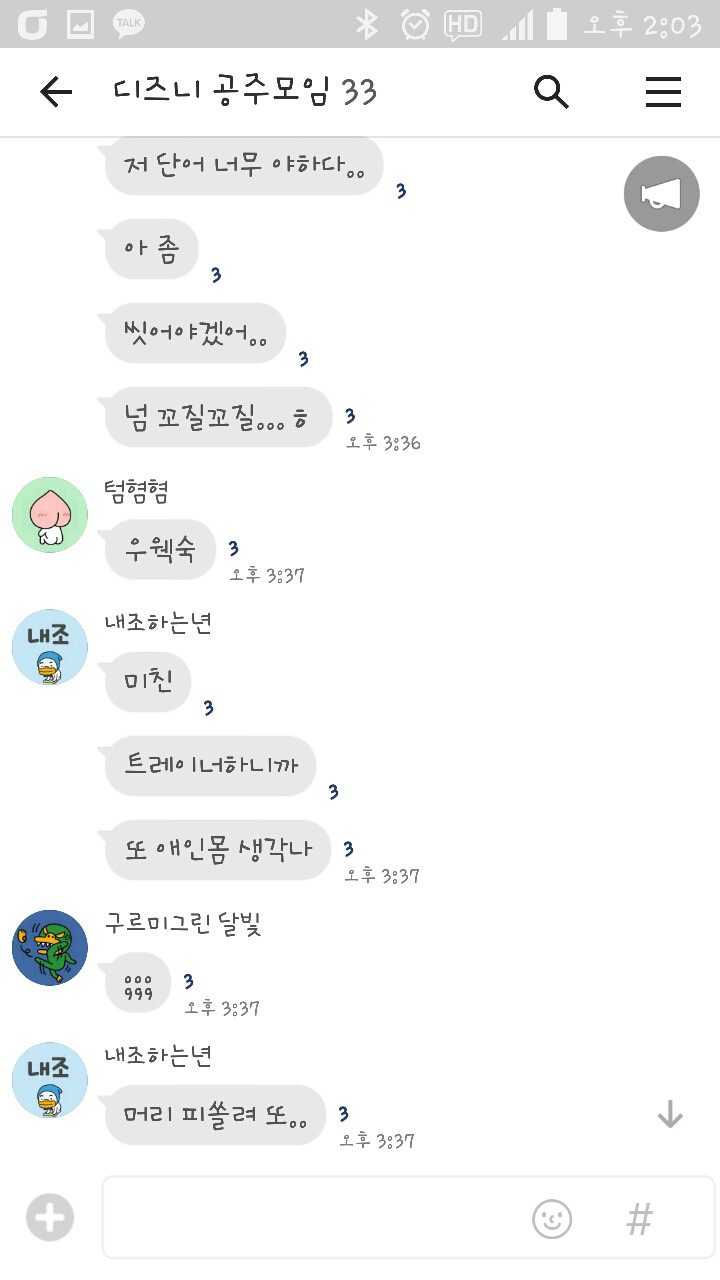This screenshot has width=720, height=1280.
Task: Open the attachment plus button
Action: click(x=49, y=1218)
